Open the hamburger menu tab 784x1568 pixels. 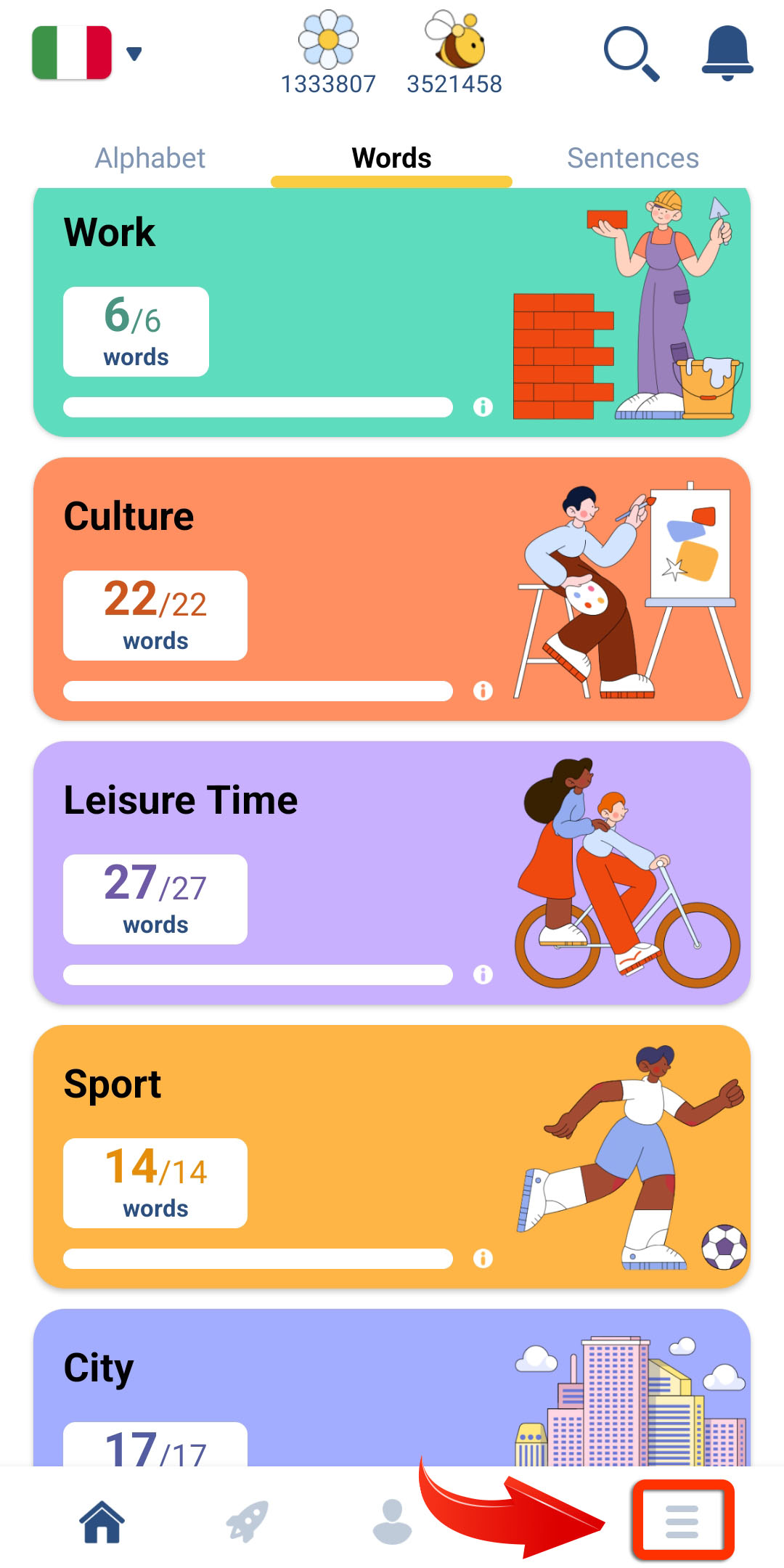pyautogui.click(x=682, y=1521)
